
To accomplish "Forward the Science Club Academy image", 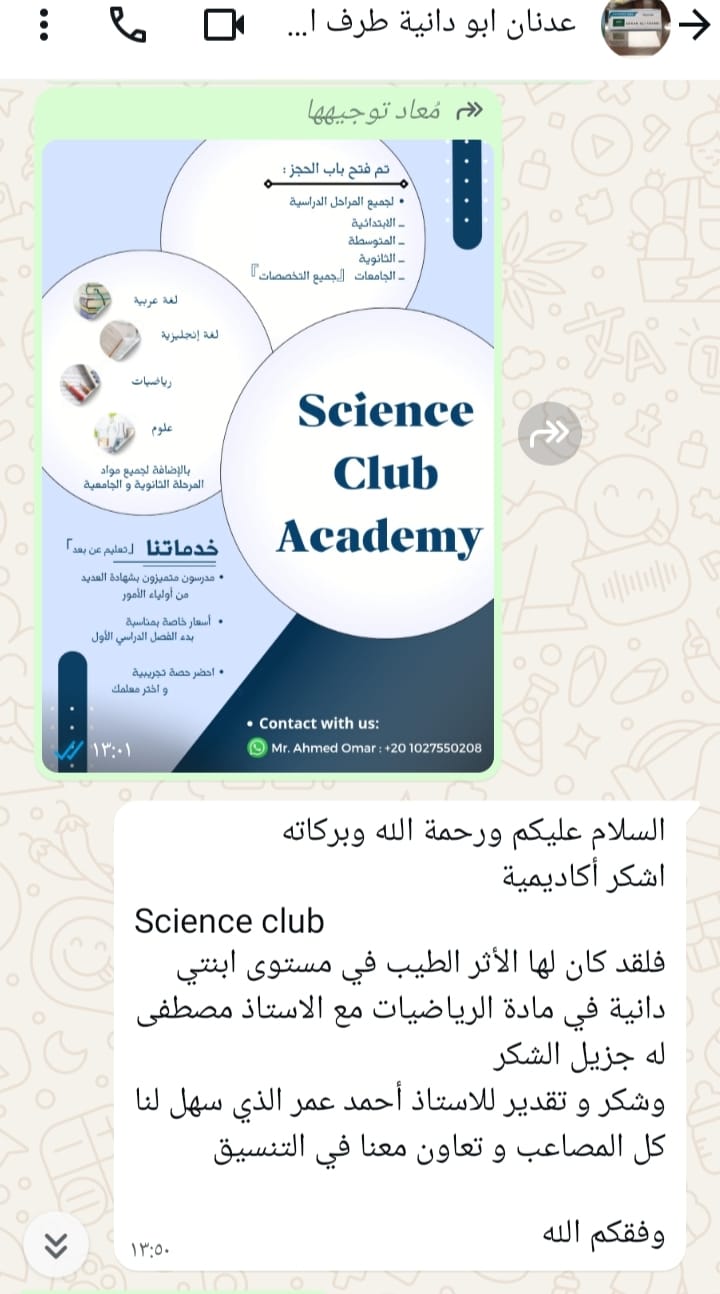I will coord(550,433).
